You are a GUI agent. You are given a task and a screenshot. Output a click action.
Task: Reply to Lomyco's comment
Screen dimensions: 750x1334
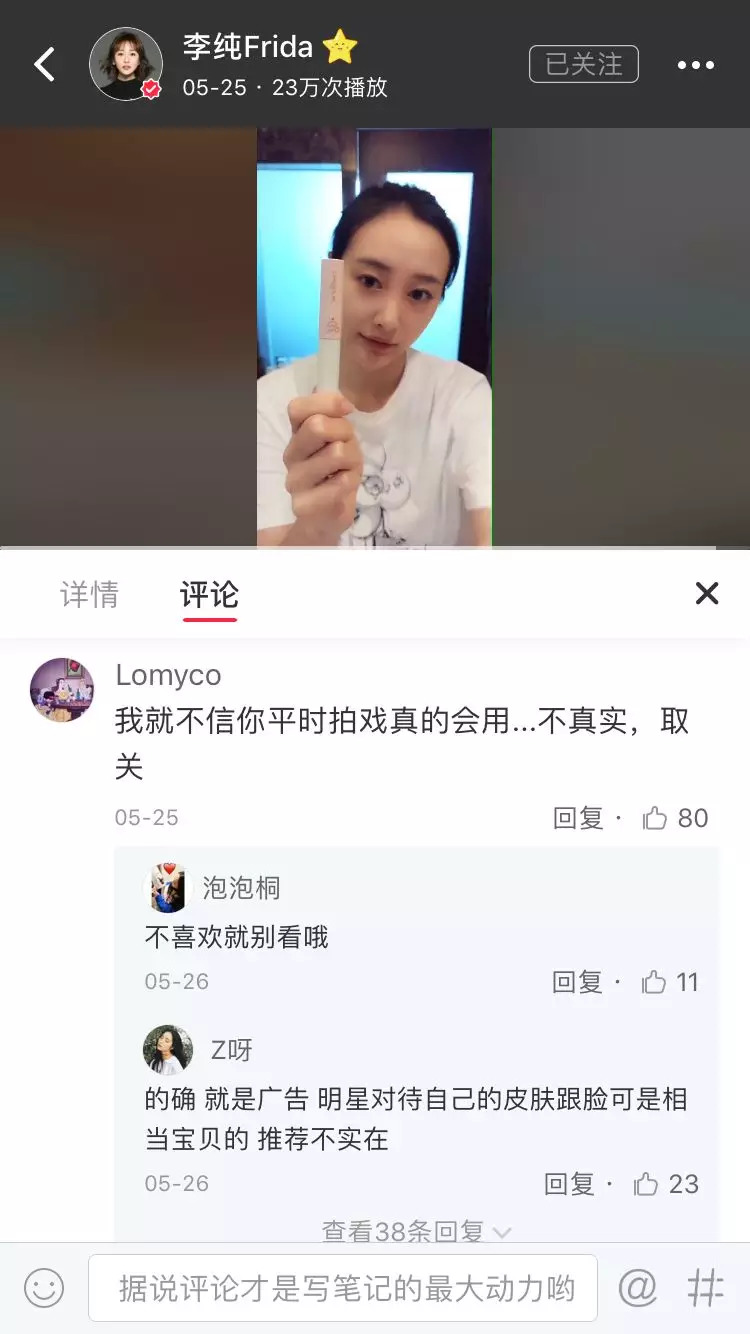point(578,818)
